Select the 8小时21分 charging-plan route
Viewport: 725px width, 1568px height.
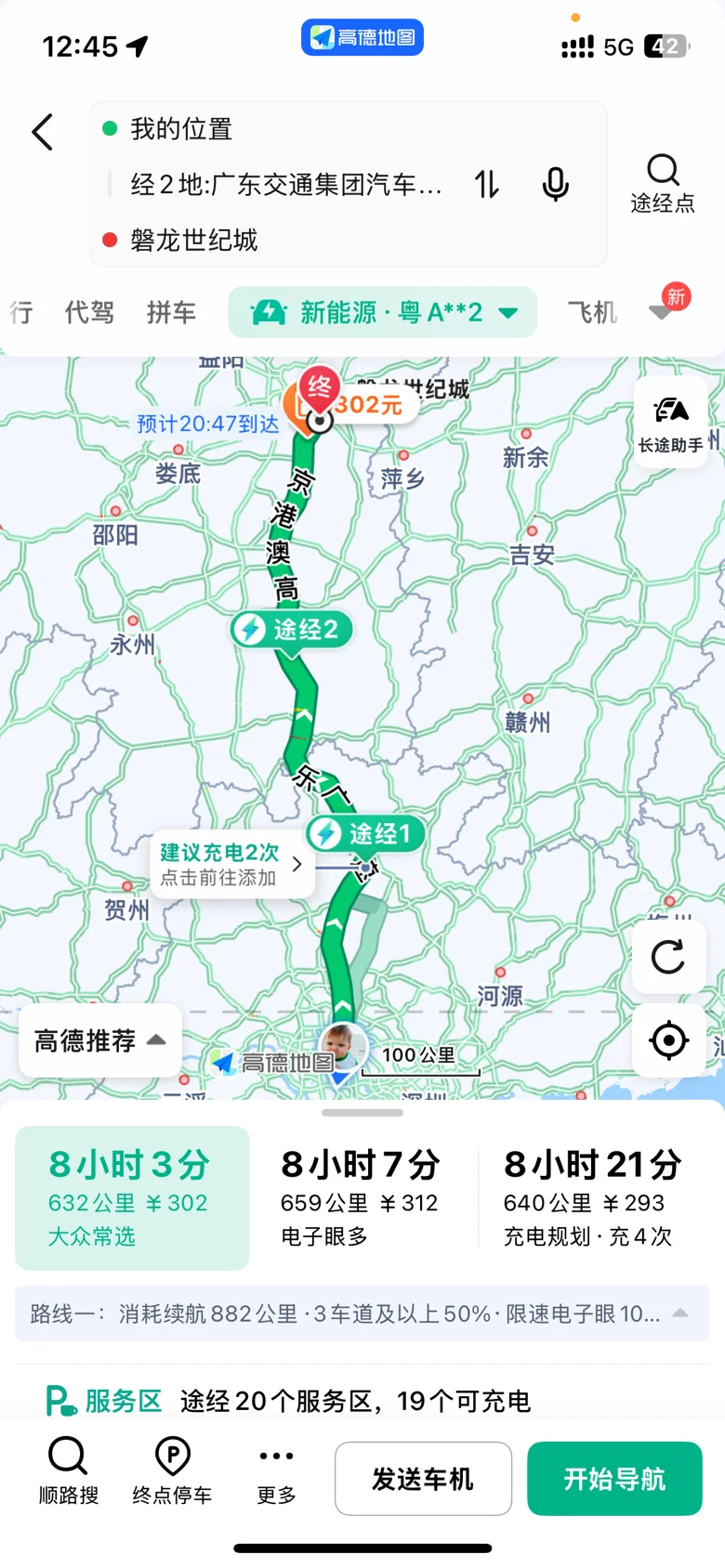pos(593,1198)
